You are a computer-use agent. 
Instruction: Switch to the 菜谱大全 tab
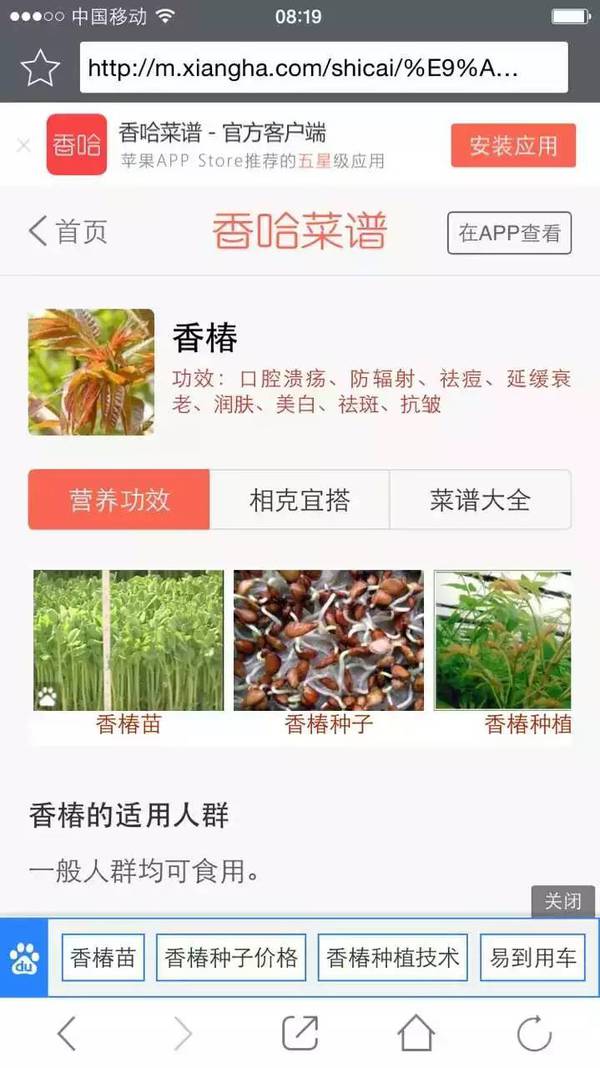pyautogui.click(x=480, y=500)
